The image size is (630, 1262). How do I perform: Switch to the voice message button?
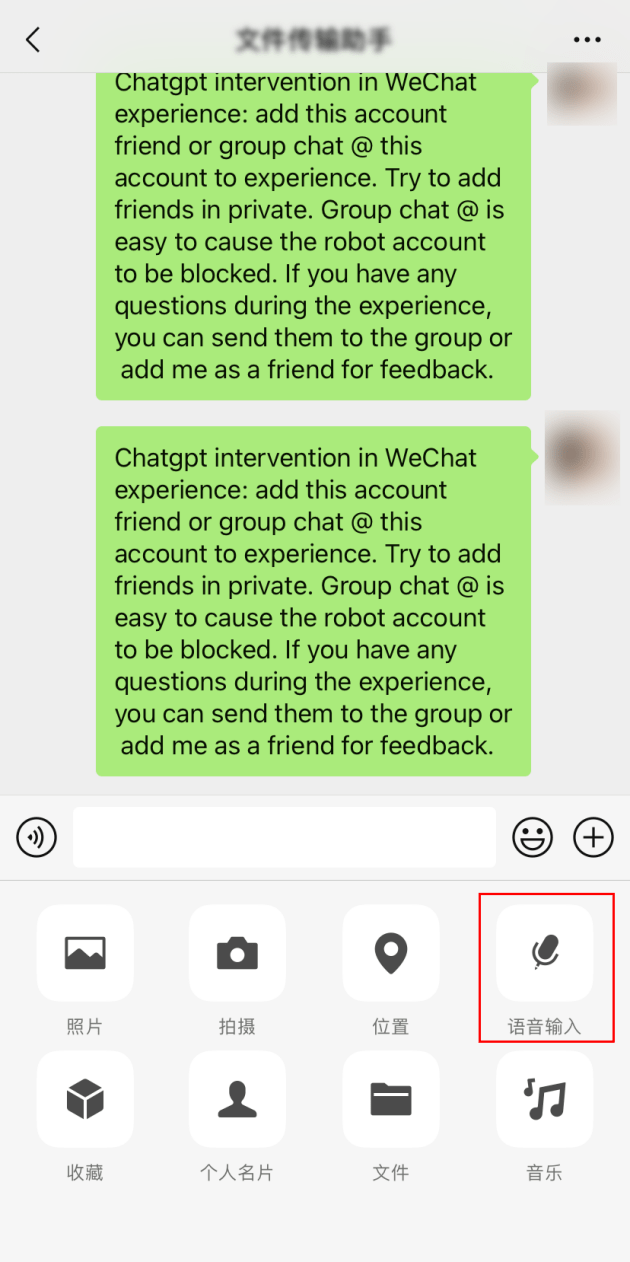coord(37,837)
